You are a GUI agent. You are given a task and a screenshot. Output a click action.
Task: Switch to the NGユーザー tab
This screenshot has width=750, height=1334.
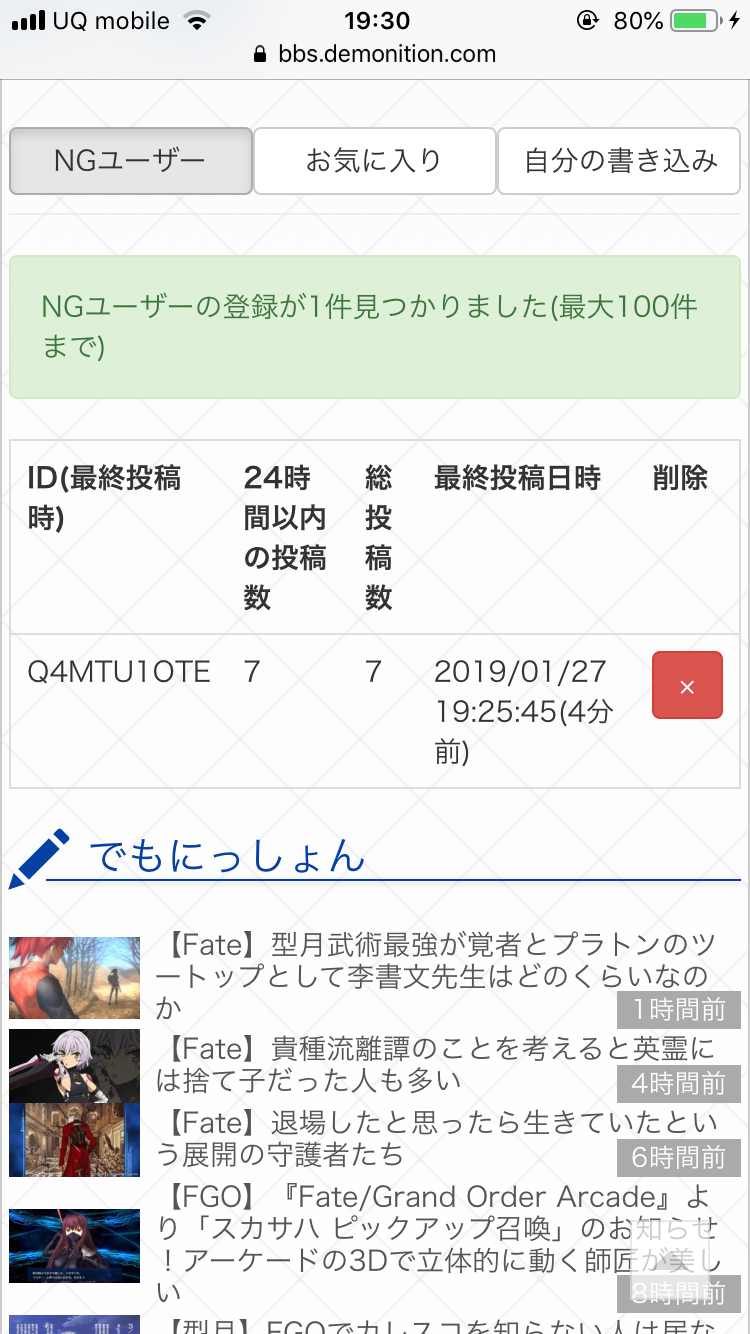130,161
